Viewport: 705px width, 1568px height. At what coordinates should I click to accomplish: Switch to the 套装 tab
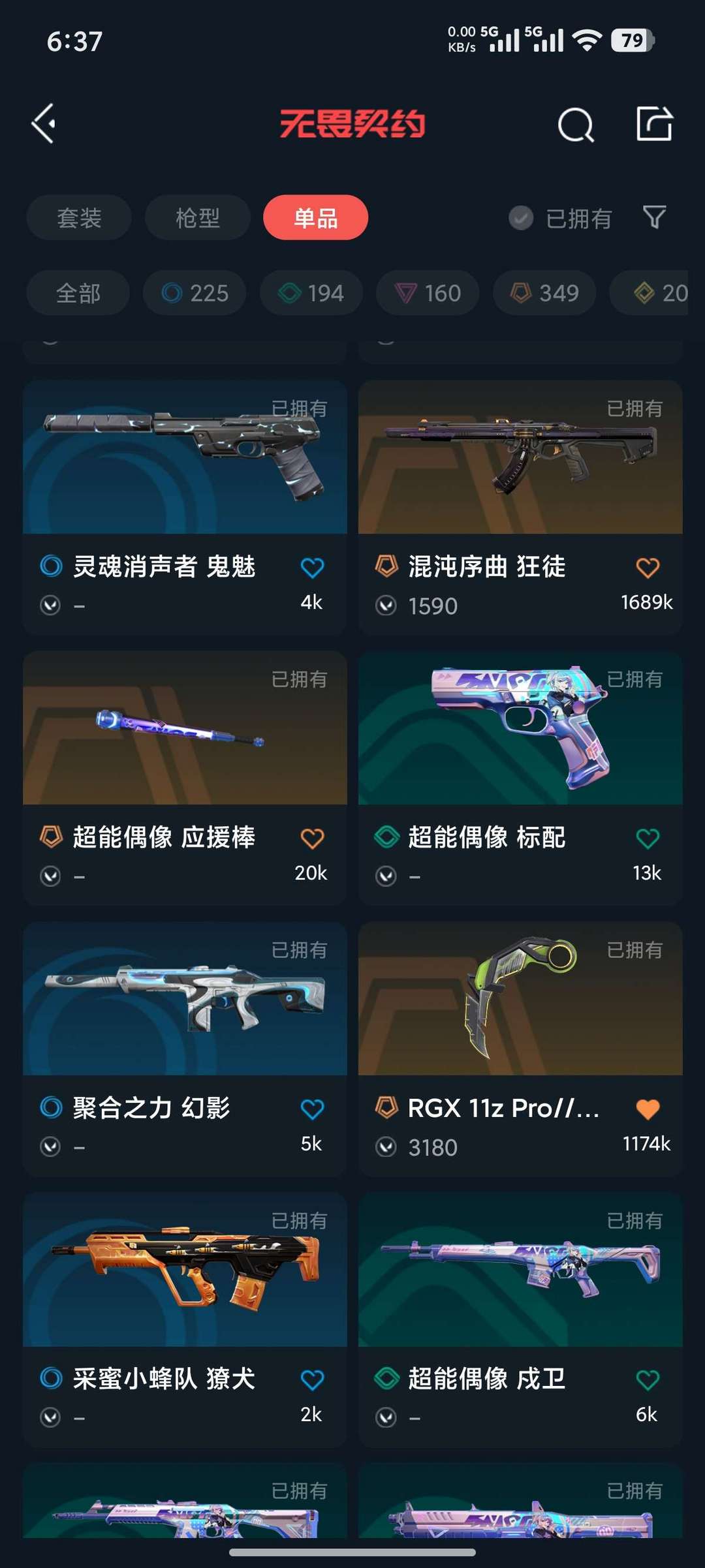pos(79,217)
